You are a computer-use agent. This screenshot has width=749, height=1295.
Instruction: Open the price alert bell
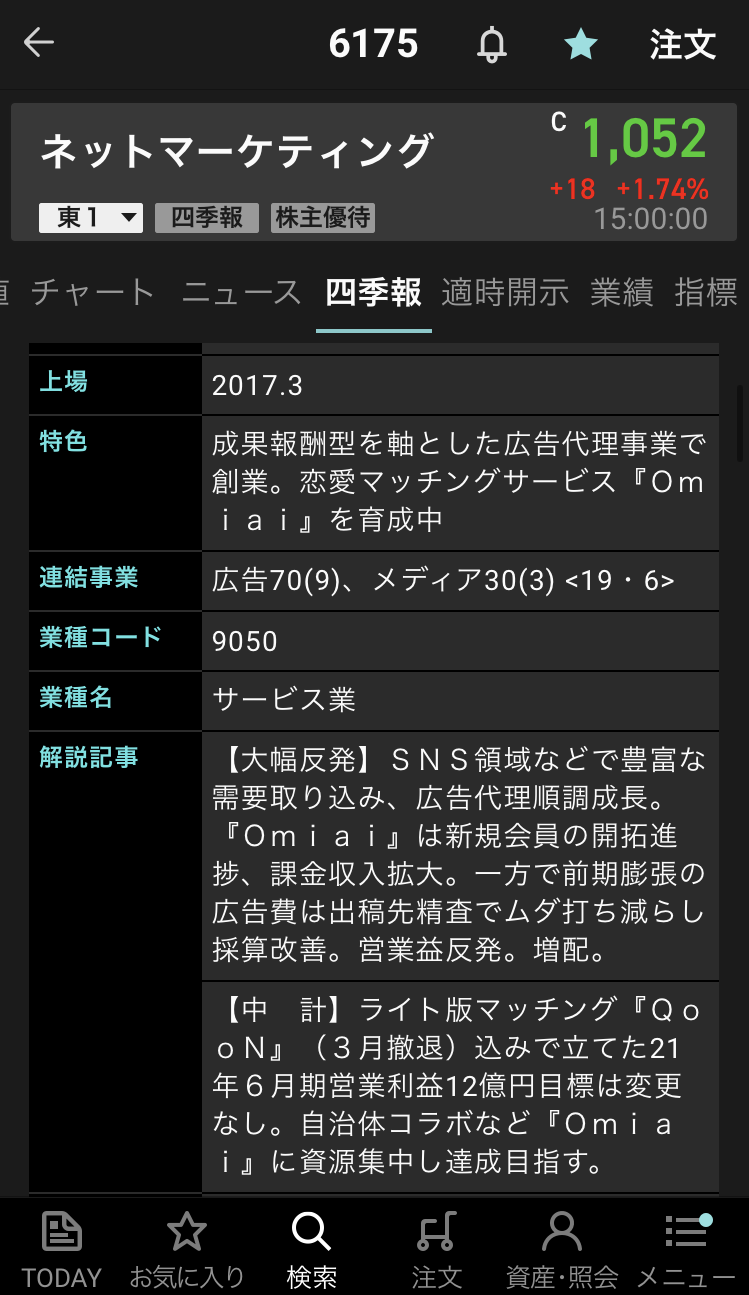click(491, 44)
